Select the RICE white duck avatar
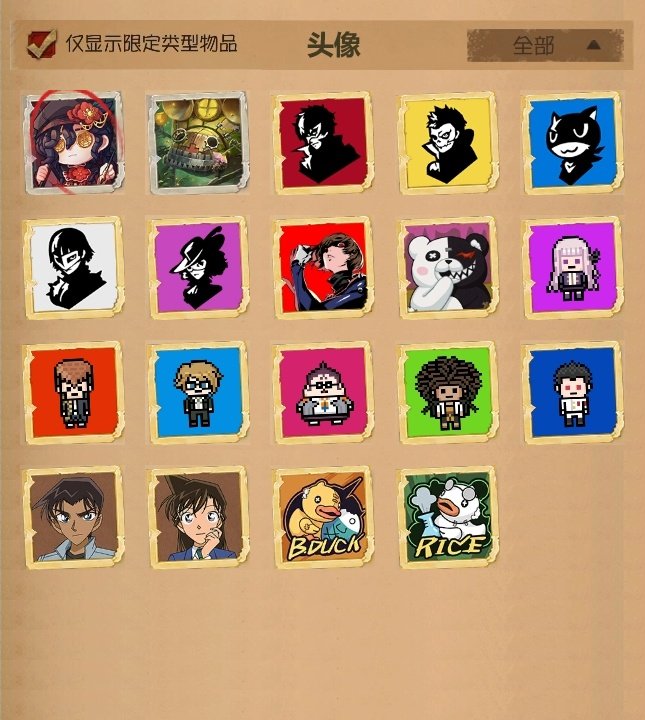This screenshot has height=720, width=645. point(448,518)
